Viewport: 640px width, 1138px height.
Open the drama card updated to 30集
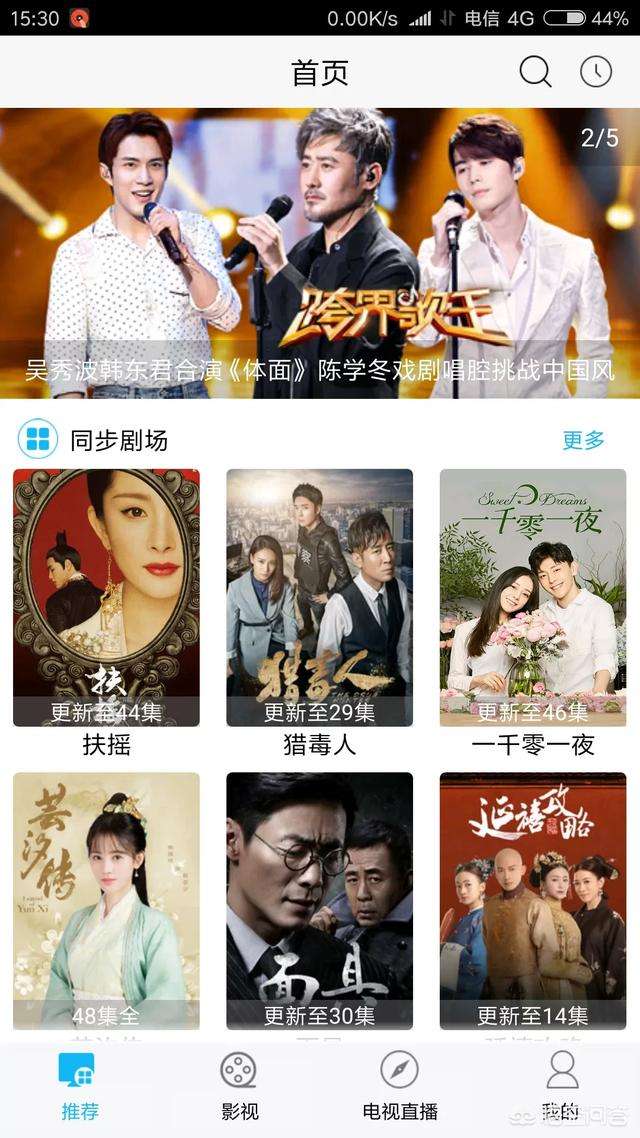click(x=320, y=900)
